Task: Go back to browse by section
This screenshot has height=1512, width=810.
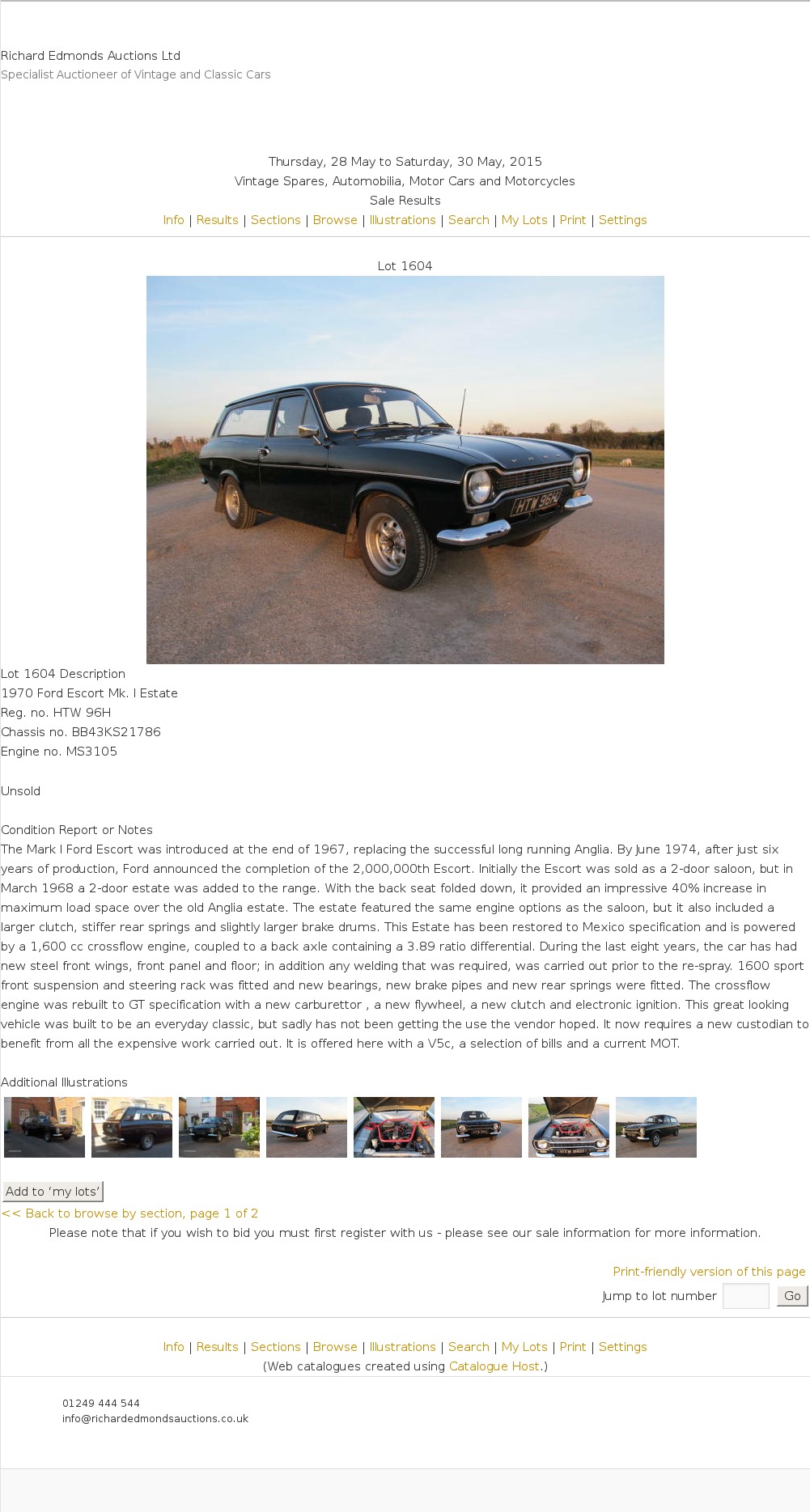Action: 129,1213
